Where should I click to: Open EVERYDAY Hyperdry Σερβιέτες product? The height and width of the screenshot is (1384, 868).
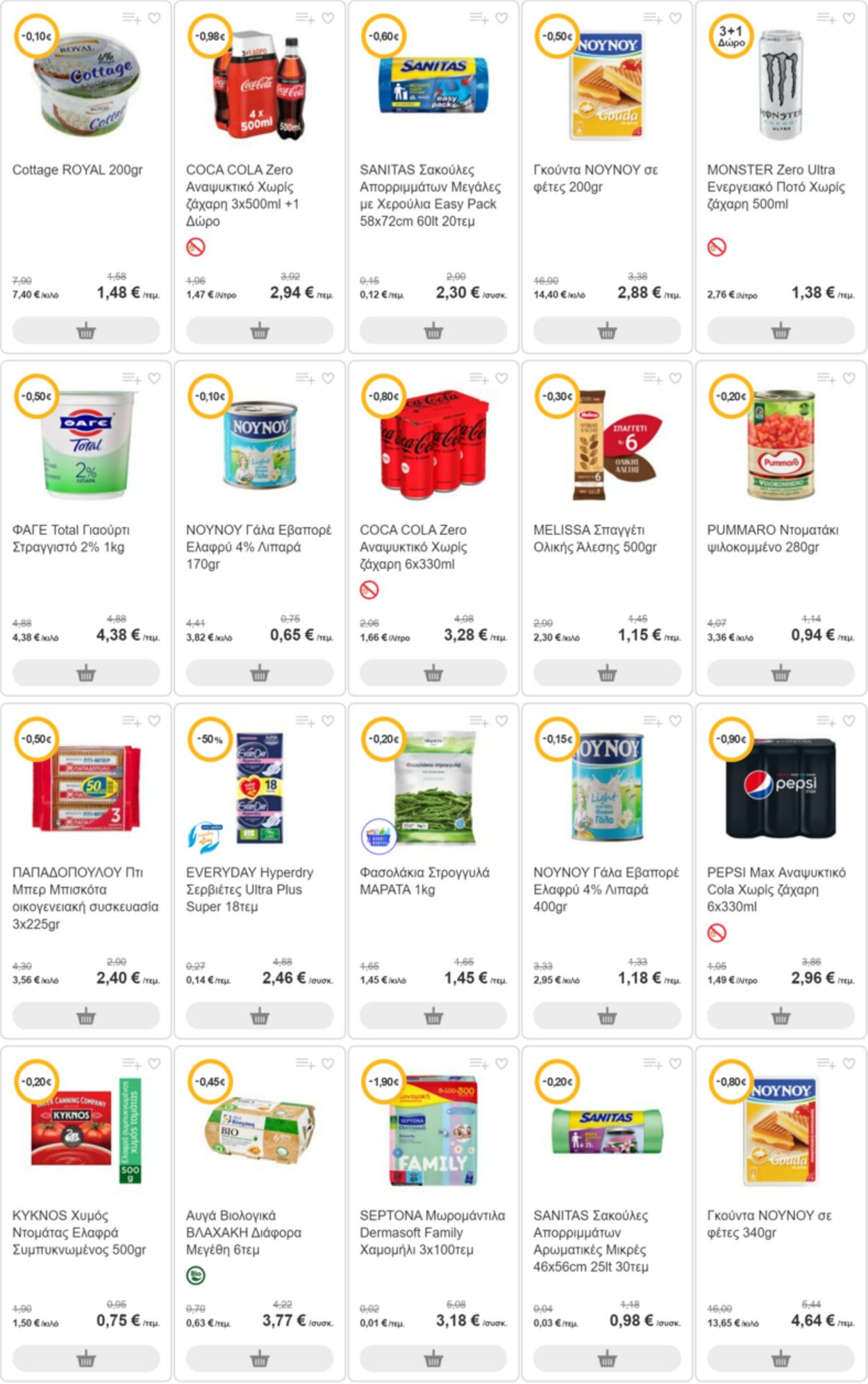[x=250, y=889]
